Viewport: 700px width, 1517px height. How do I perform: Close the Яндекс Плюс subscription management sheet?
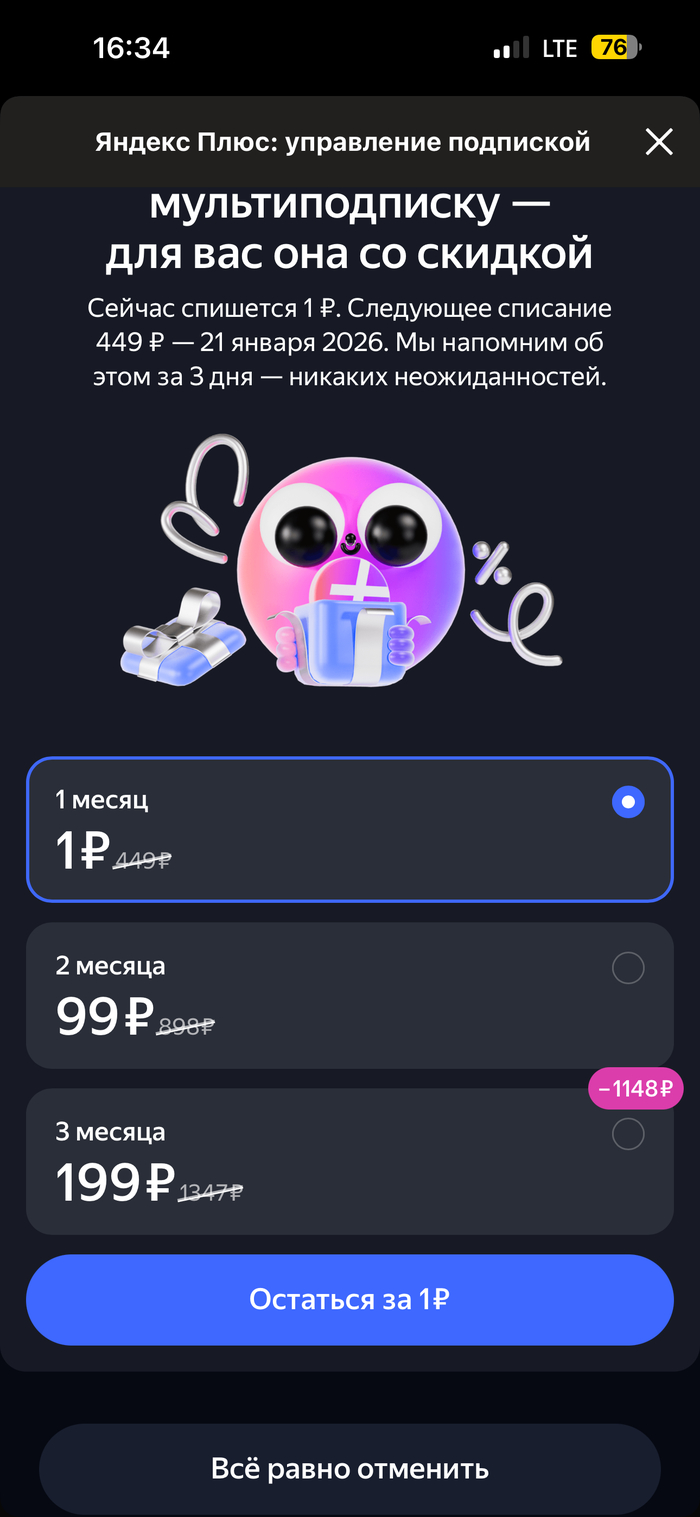click(x=659, y=142)
